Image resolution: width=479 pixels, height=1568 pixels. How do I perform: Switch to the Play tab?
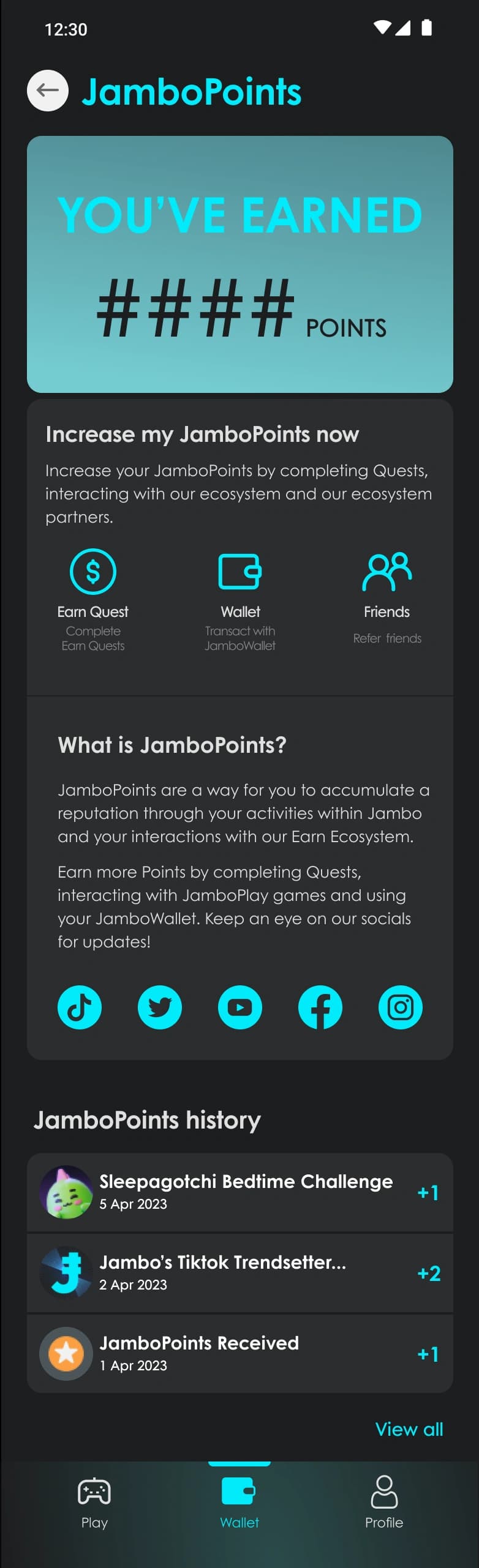coord(94,1503)
